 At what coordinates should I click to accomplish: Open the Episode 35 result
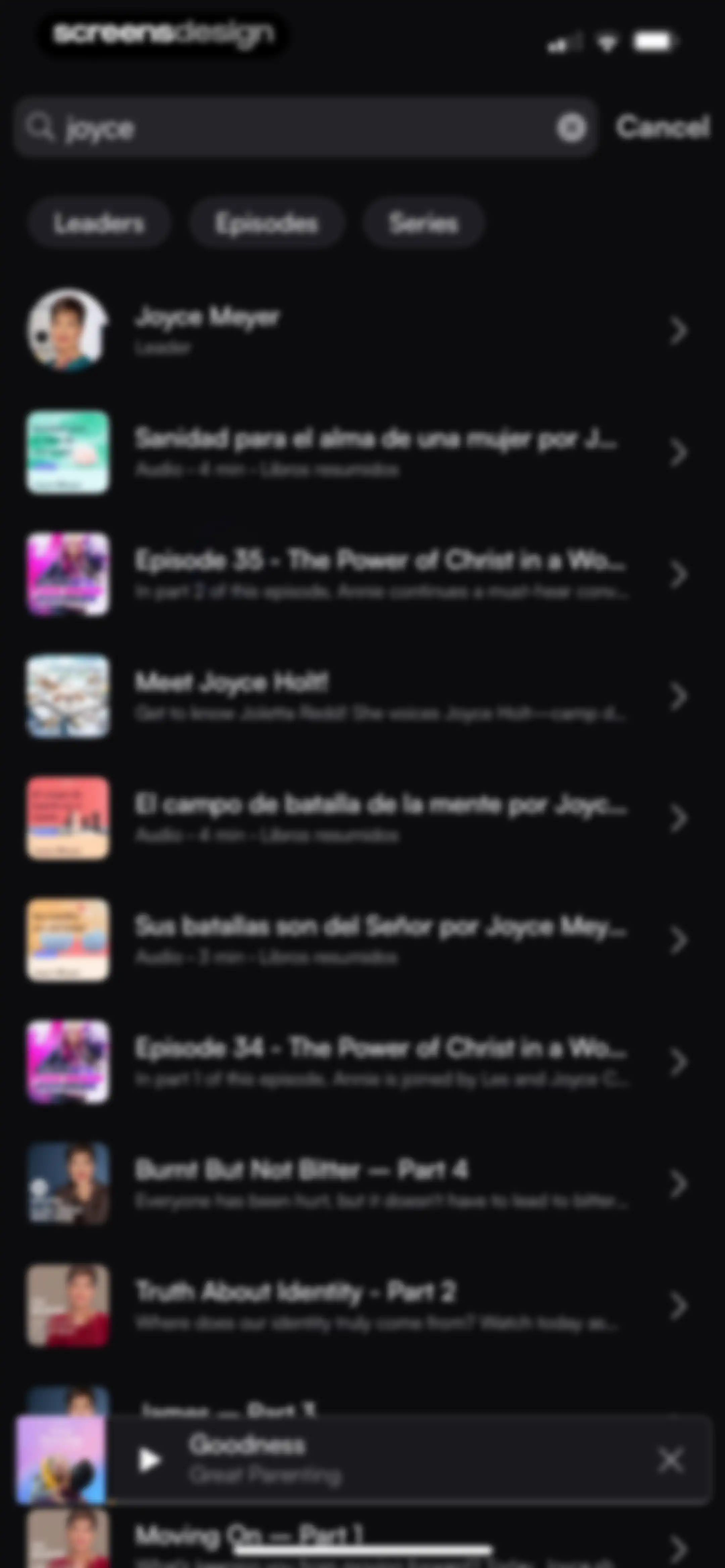coord(362,574)
